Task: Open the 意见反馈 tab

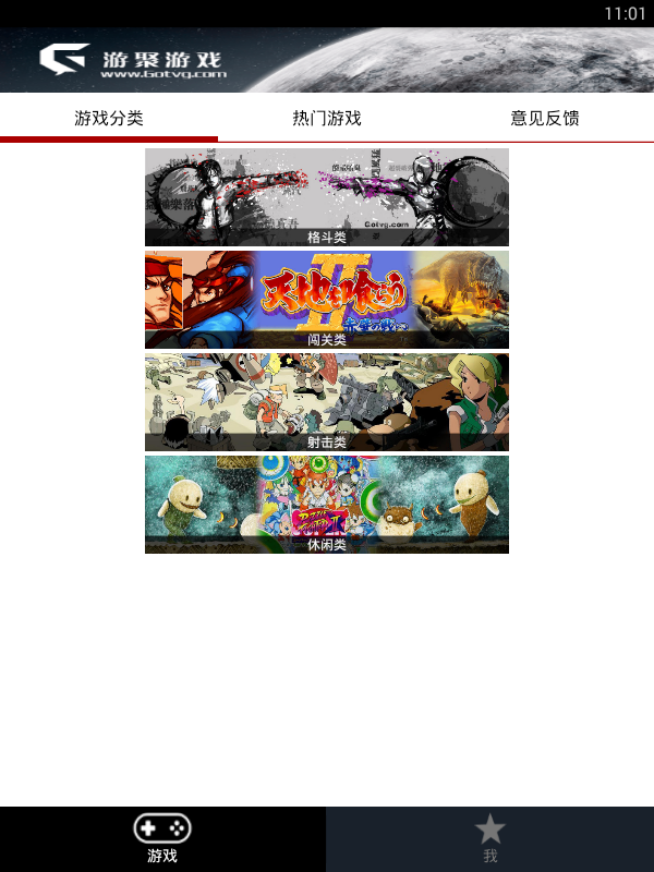Action: tap(544, 118)
